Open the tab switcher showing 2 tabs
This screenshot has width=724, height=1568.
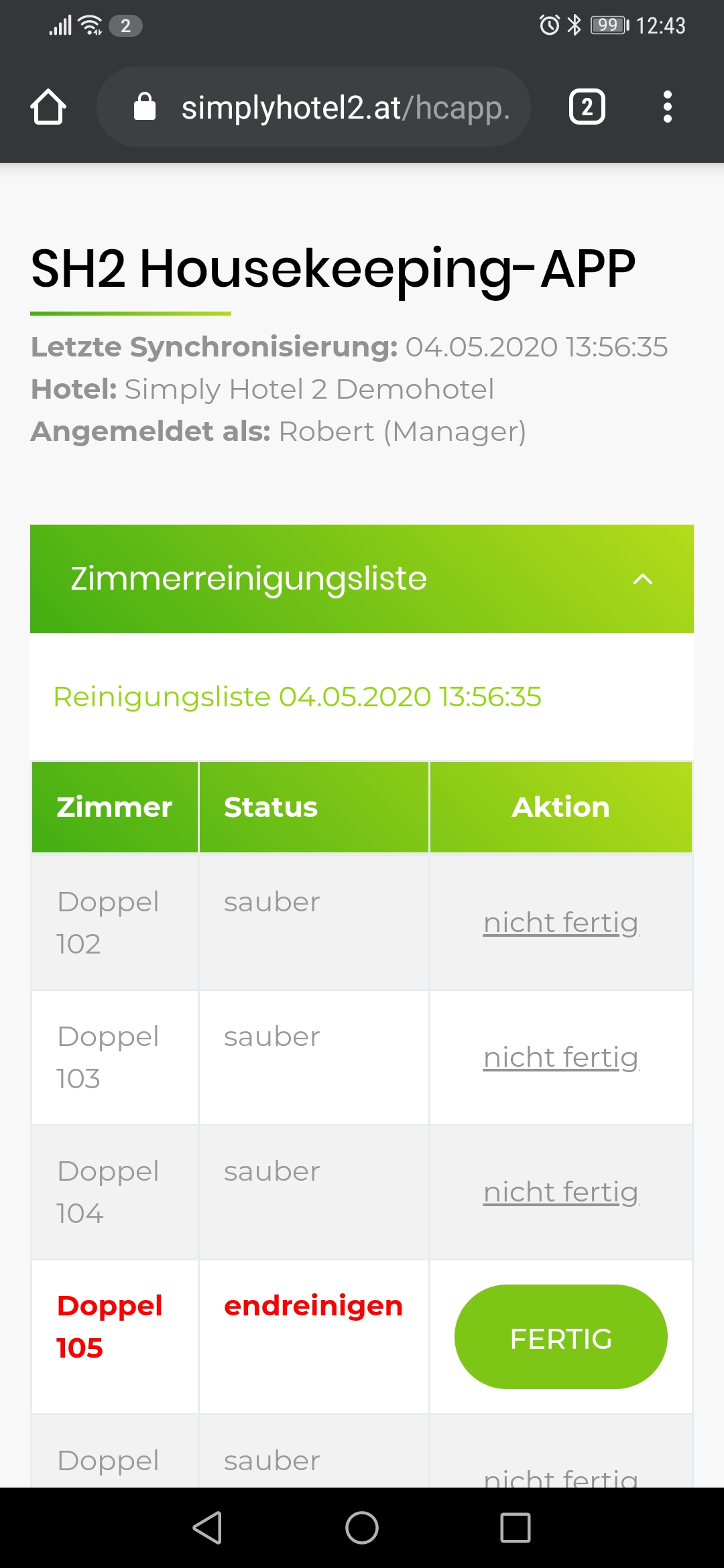[x=587, y=107]
